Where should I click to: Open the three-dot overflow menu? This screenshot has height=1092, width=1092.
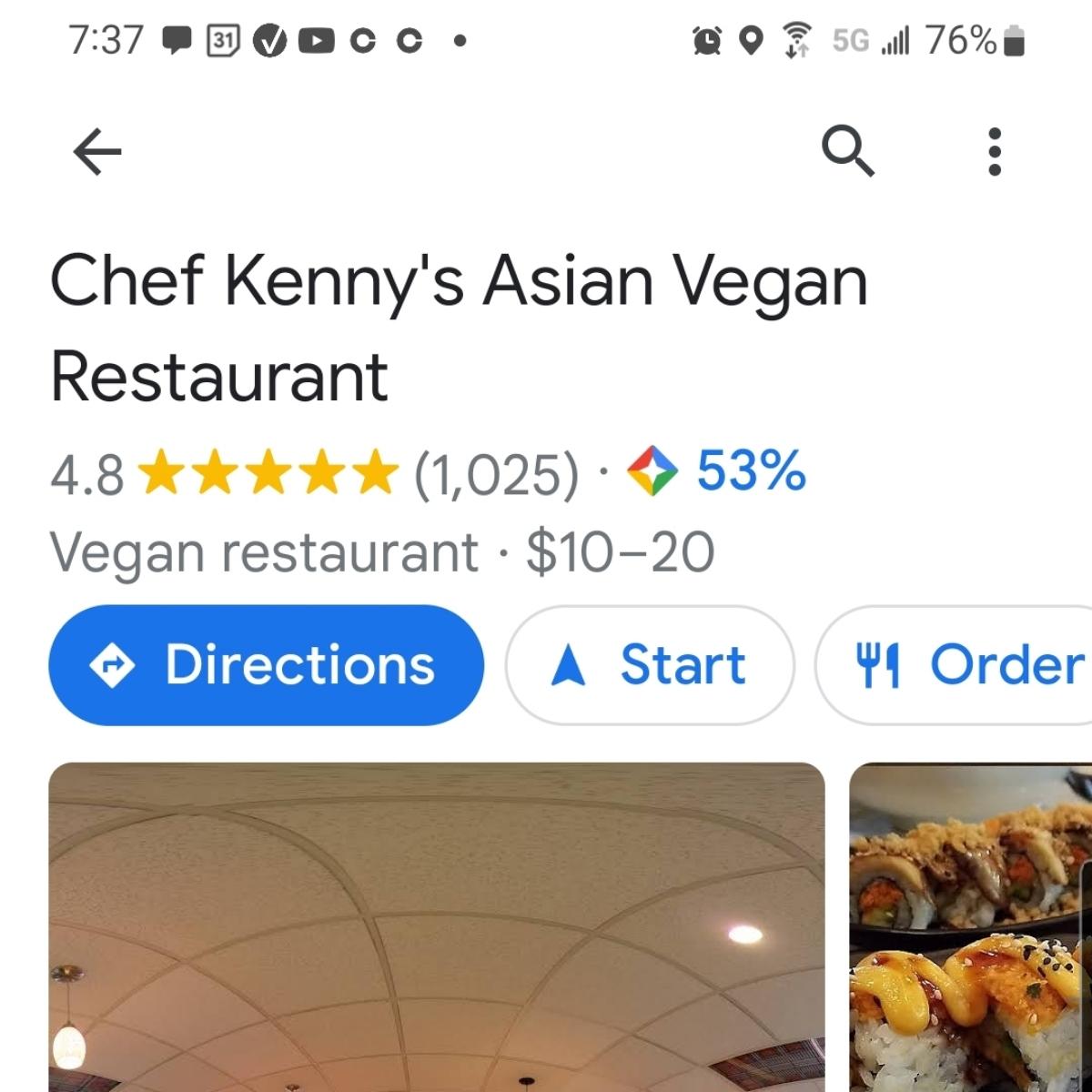[x=995, y=151]
